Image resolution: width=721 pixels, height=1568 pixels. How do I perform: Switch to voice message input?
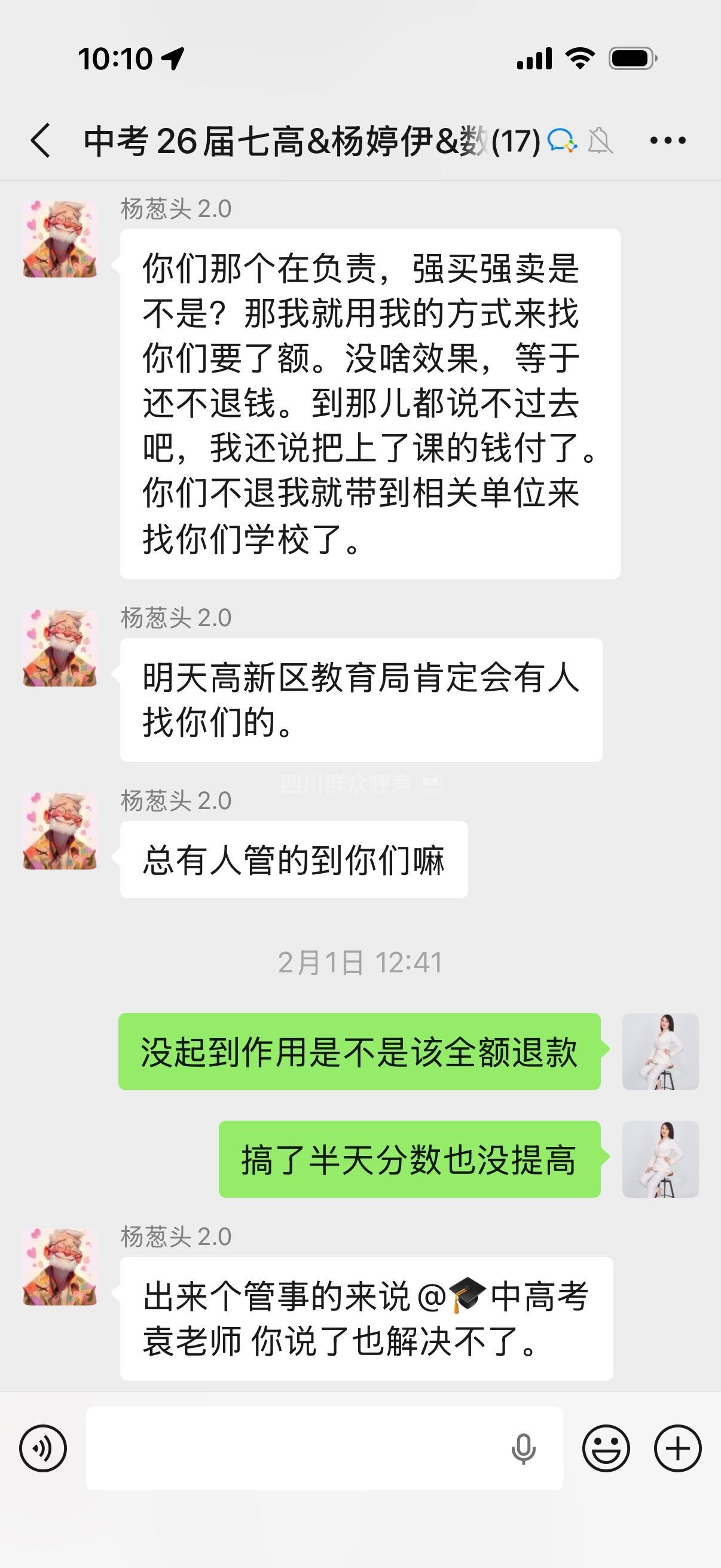(42, 1448)
